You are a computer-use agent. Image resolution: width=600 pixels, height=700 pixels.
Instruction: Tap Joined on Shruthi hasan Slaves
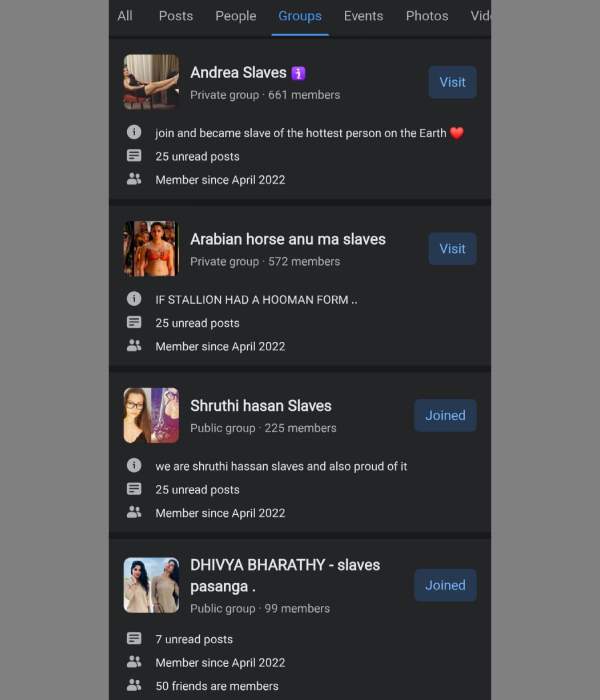coord(445,415)
